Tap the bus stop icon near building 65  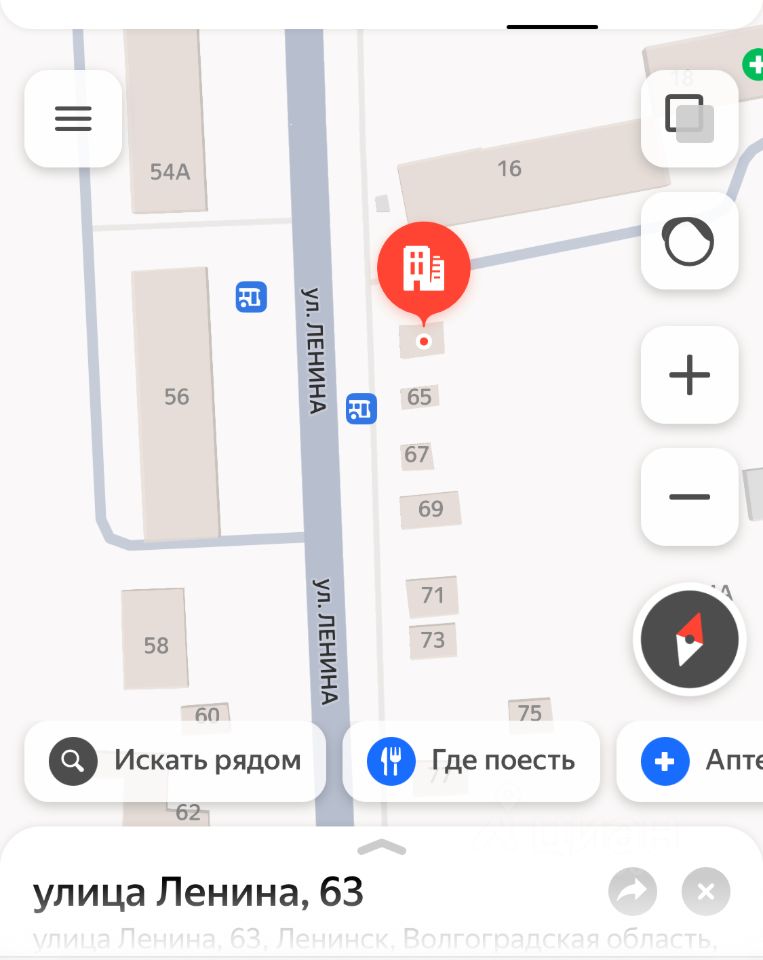point(361,408)
